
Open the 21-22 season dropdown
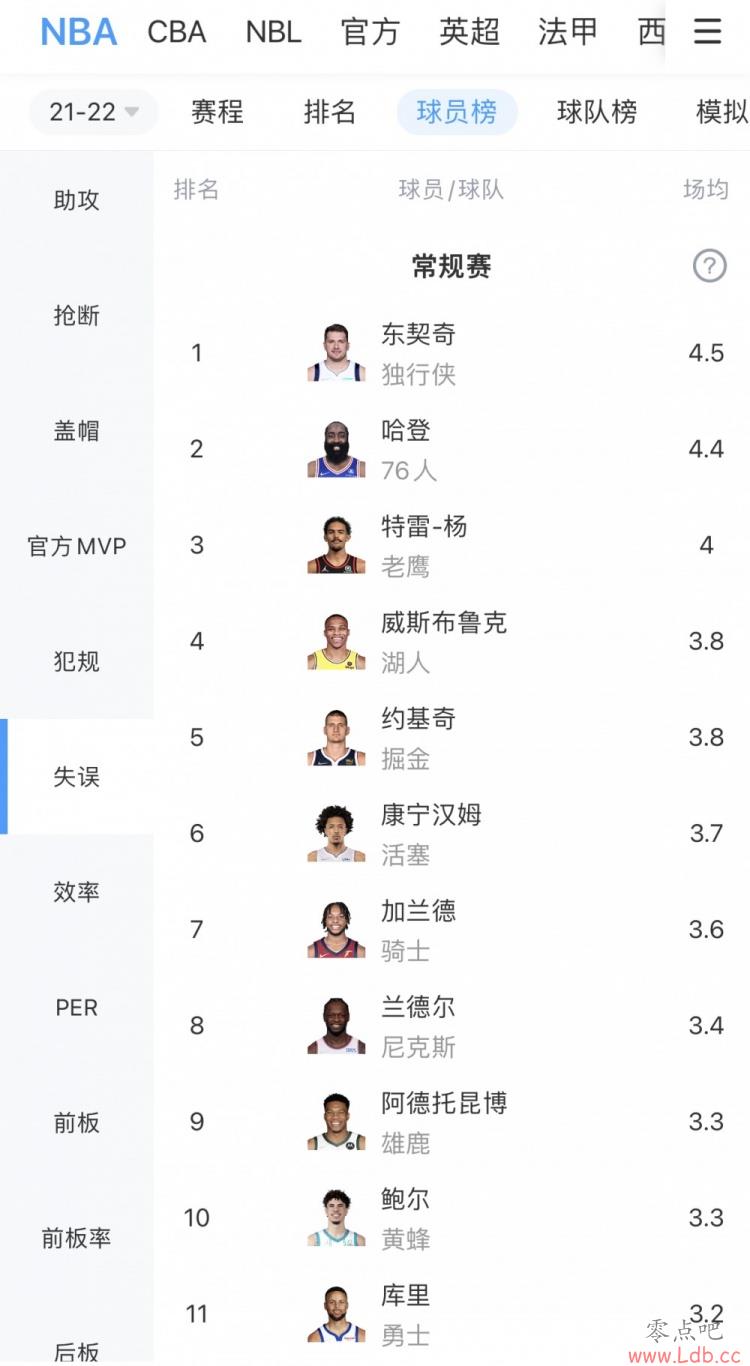coord(94,112)
